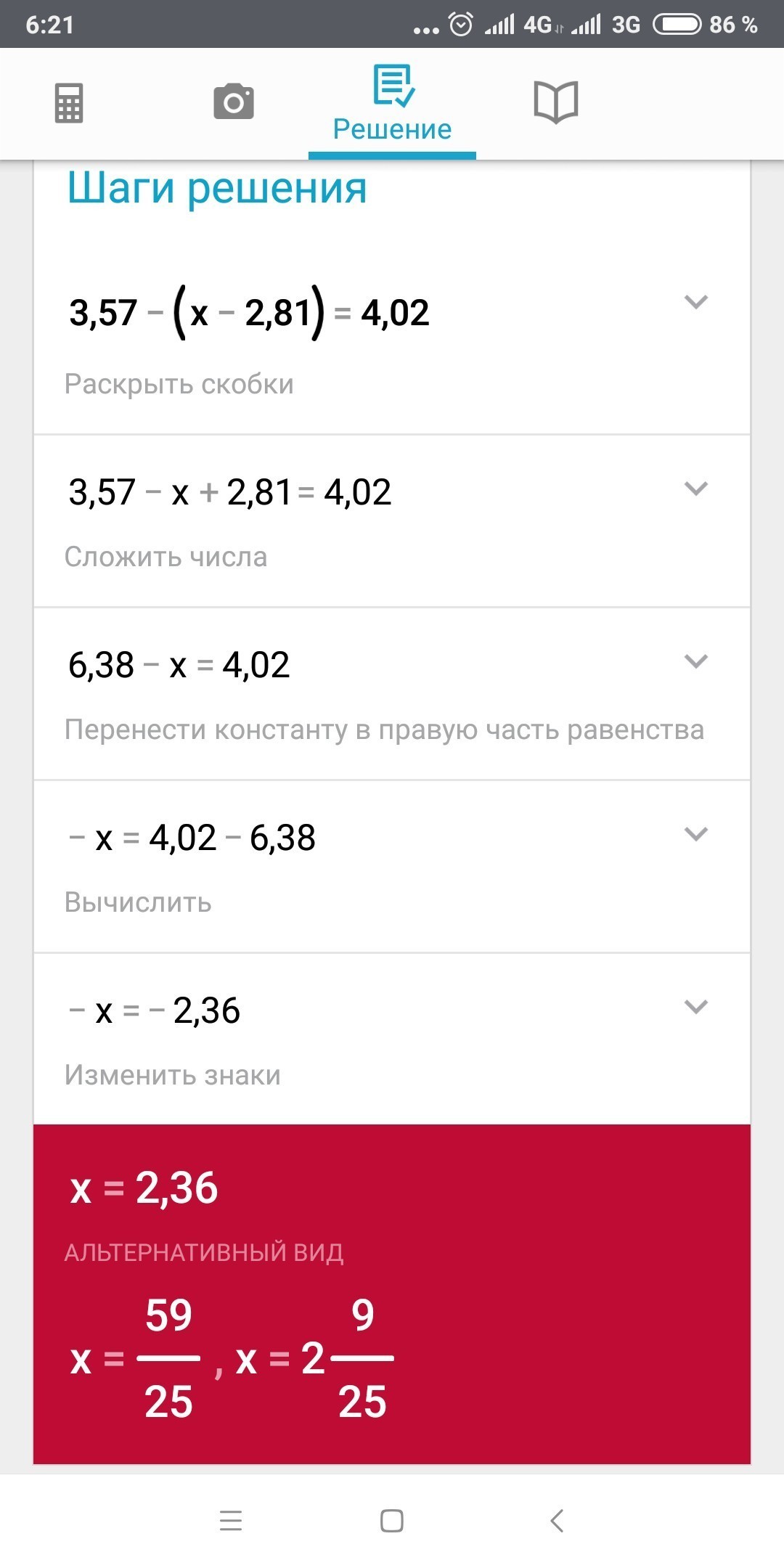Go back with system back button
784x1568 pixels.
[557, 1520]
